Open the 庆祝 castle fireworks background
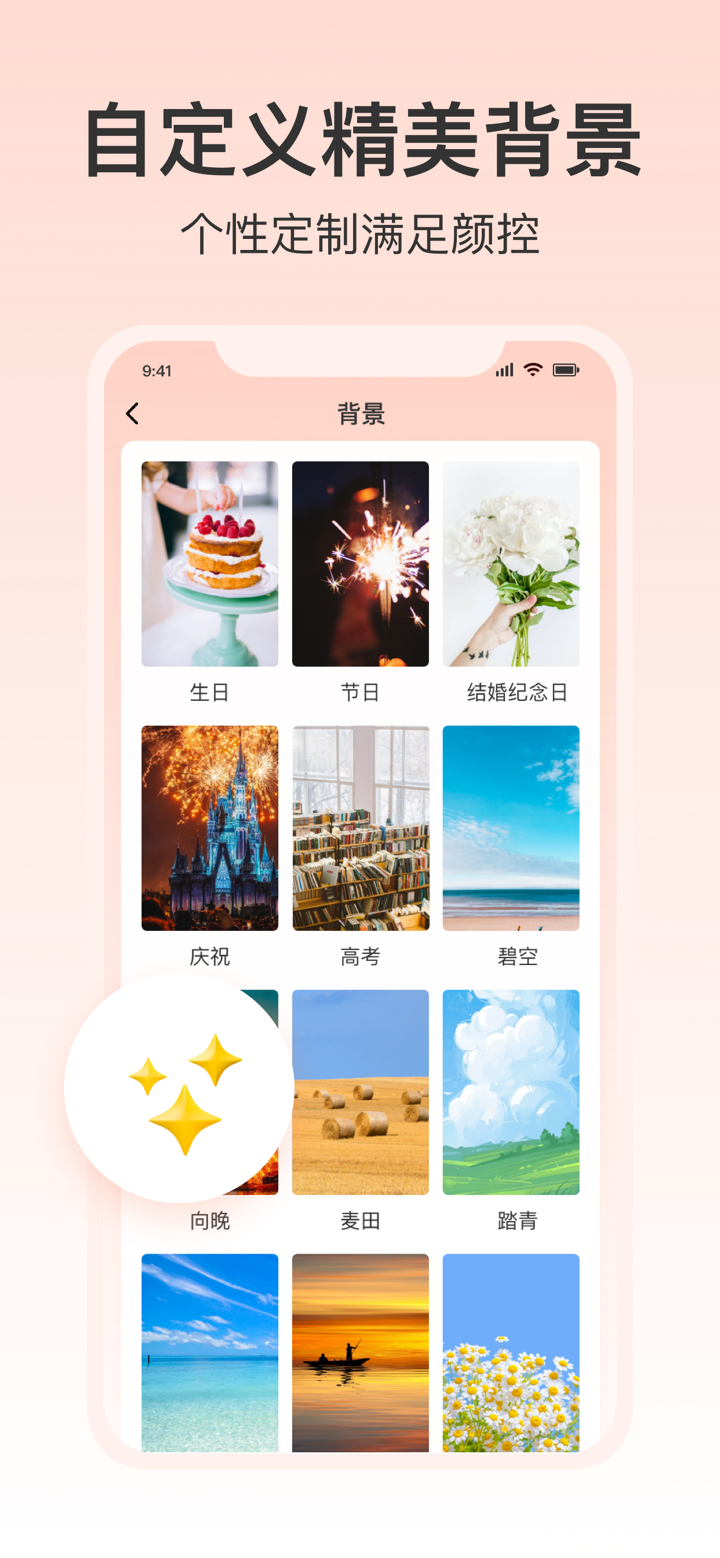The image size is (720, 1558). click(209, 828)
